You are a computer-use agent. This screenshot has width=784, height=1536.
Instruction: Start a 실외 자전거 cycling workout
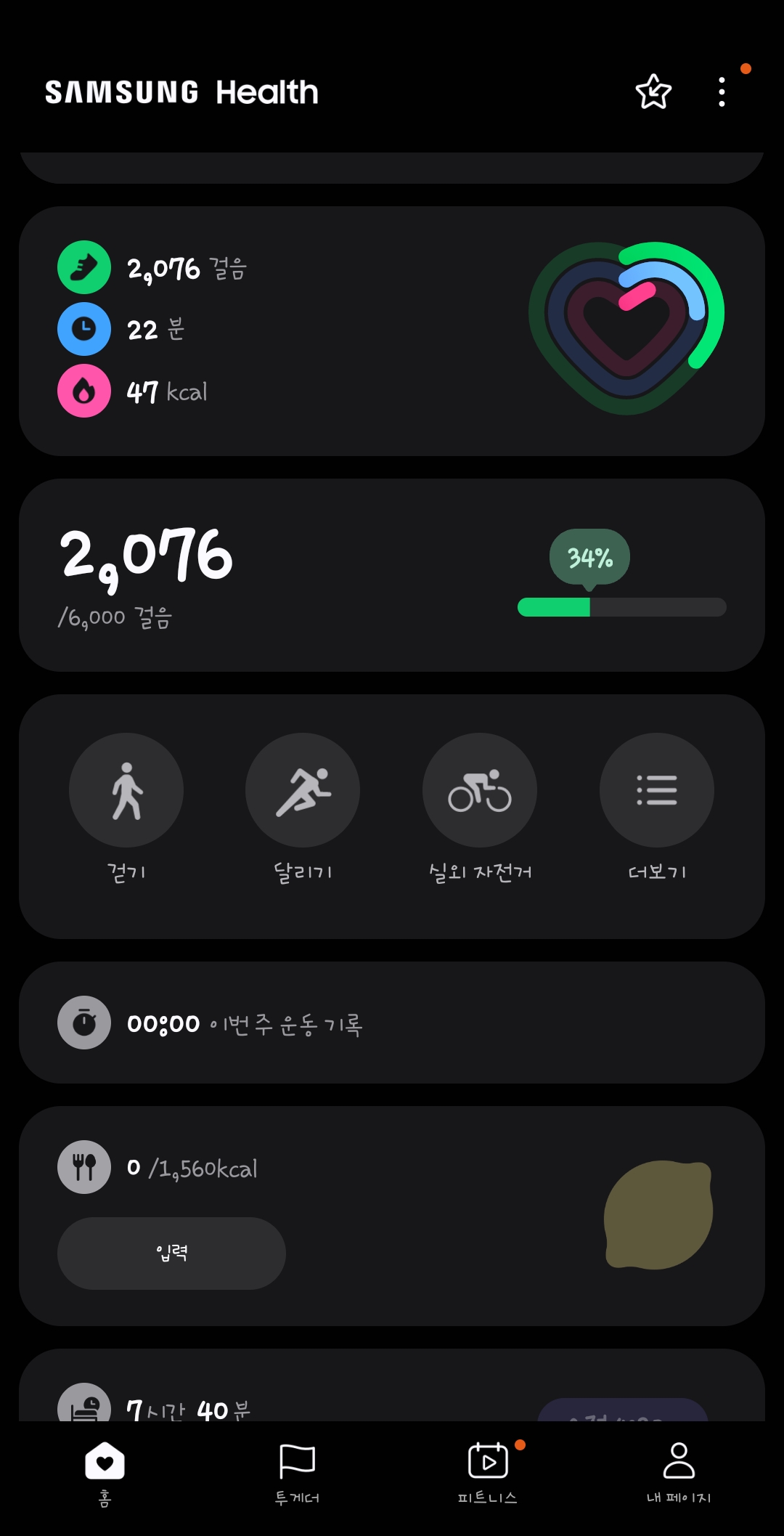pyautogui.click(x=480, y=790)
